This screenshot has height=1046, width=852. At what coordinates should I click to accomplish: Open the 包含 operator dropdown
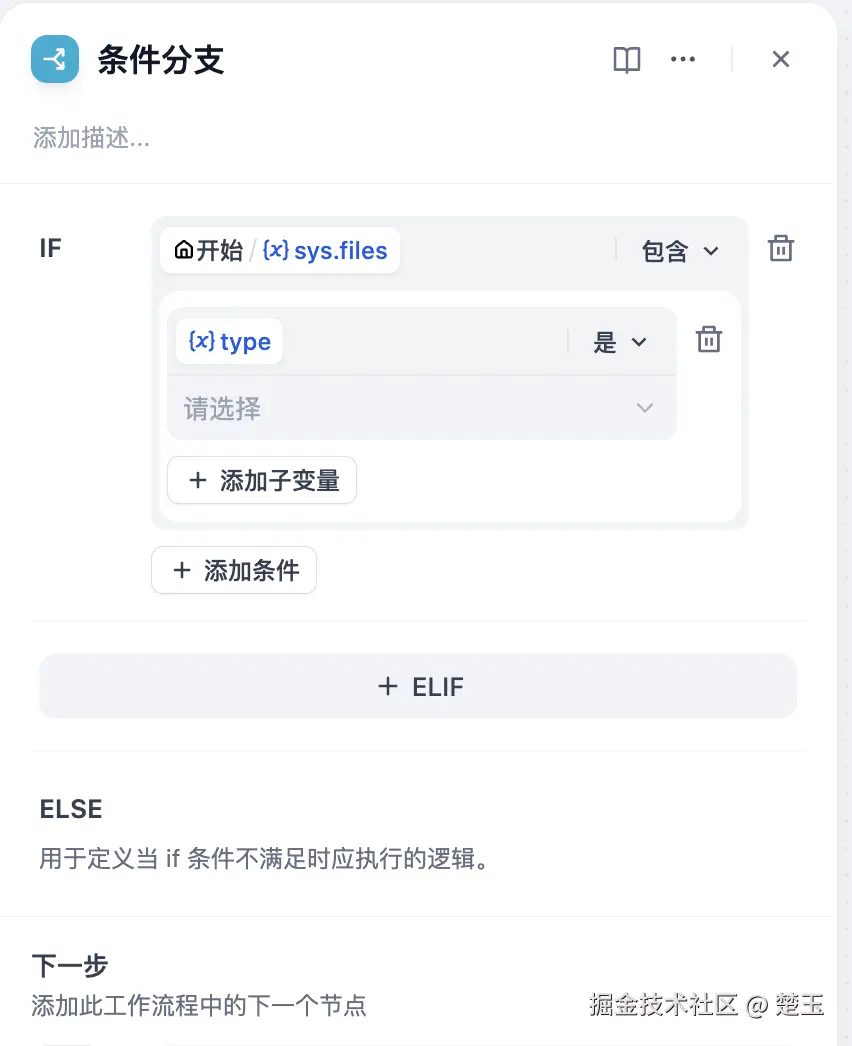tap(680, 251)
